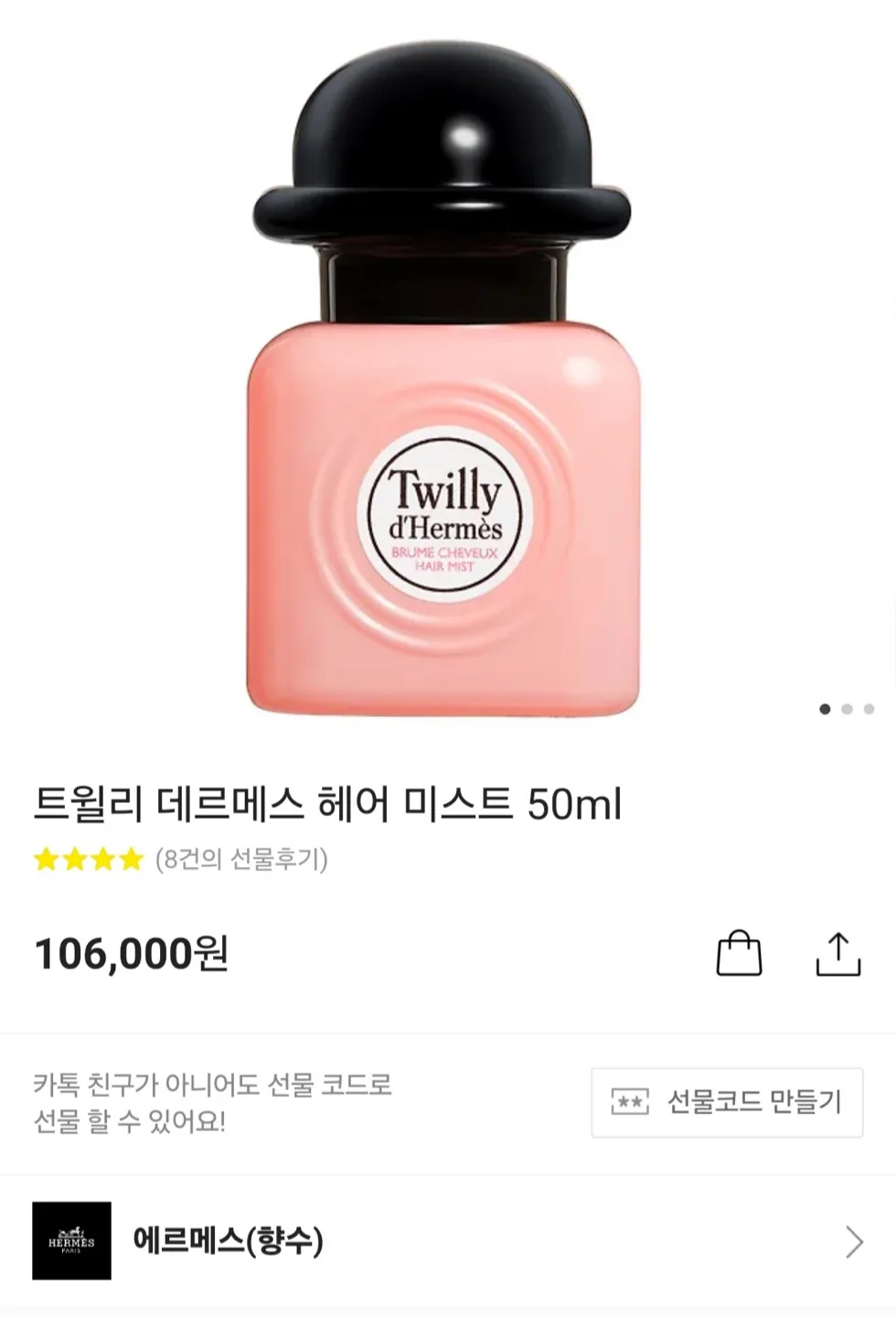
Task: Tap the product image page indicator dots
Action: (x=847, y=709)
